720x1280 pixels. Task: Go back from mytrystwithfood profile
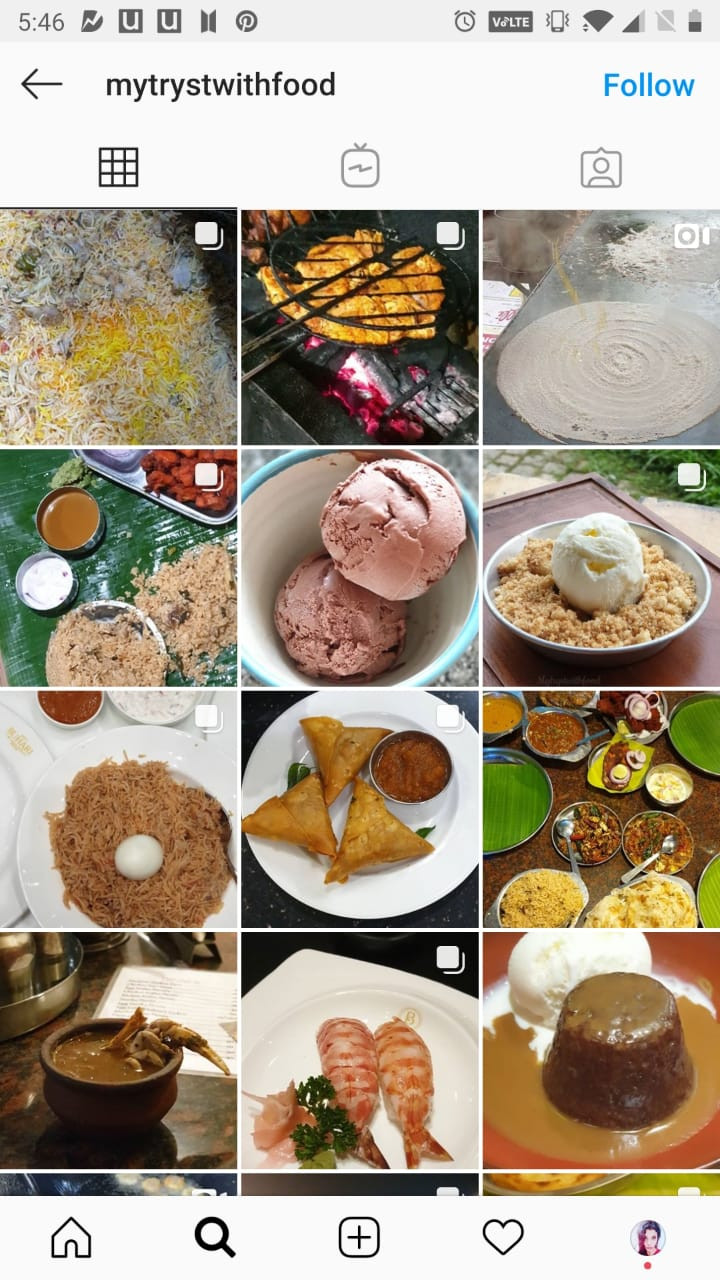(42, 85)
